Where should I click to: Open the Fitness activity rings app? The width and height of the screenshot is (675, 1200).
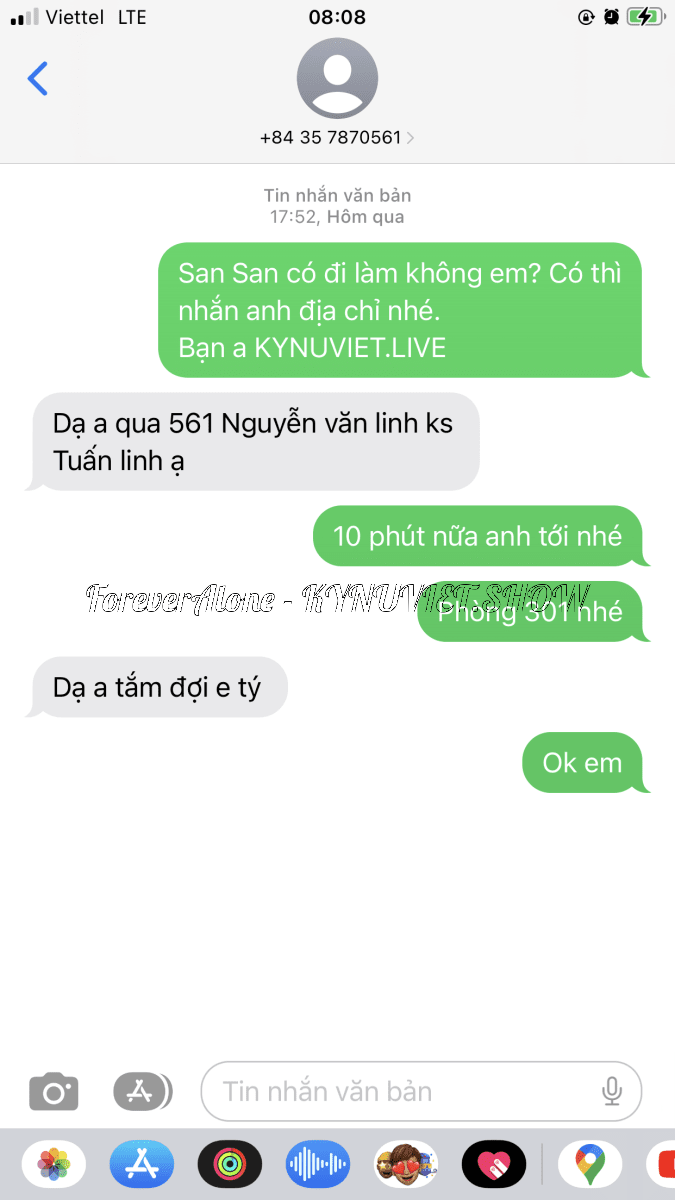click(230, 1164)
